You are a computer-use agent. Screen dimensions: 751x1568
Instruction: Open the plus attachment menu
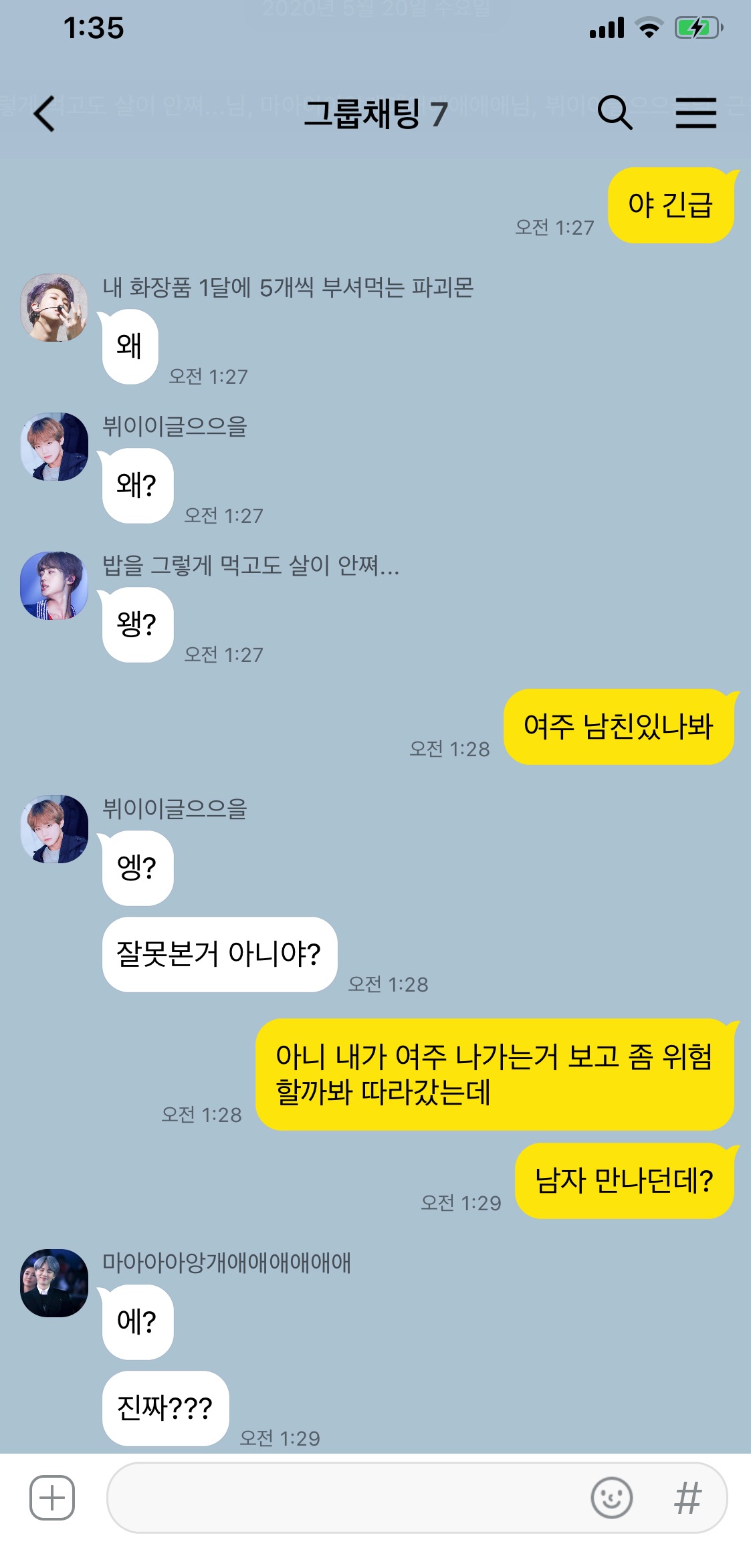click(x=52, y=1497)
